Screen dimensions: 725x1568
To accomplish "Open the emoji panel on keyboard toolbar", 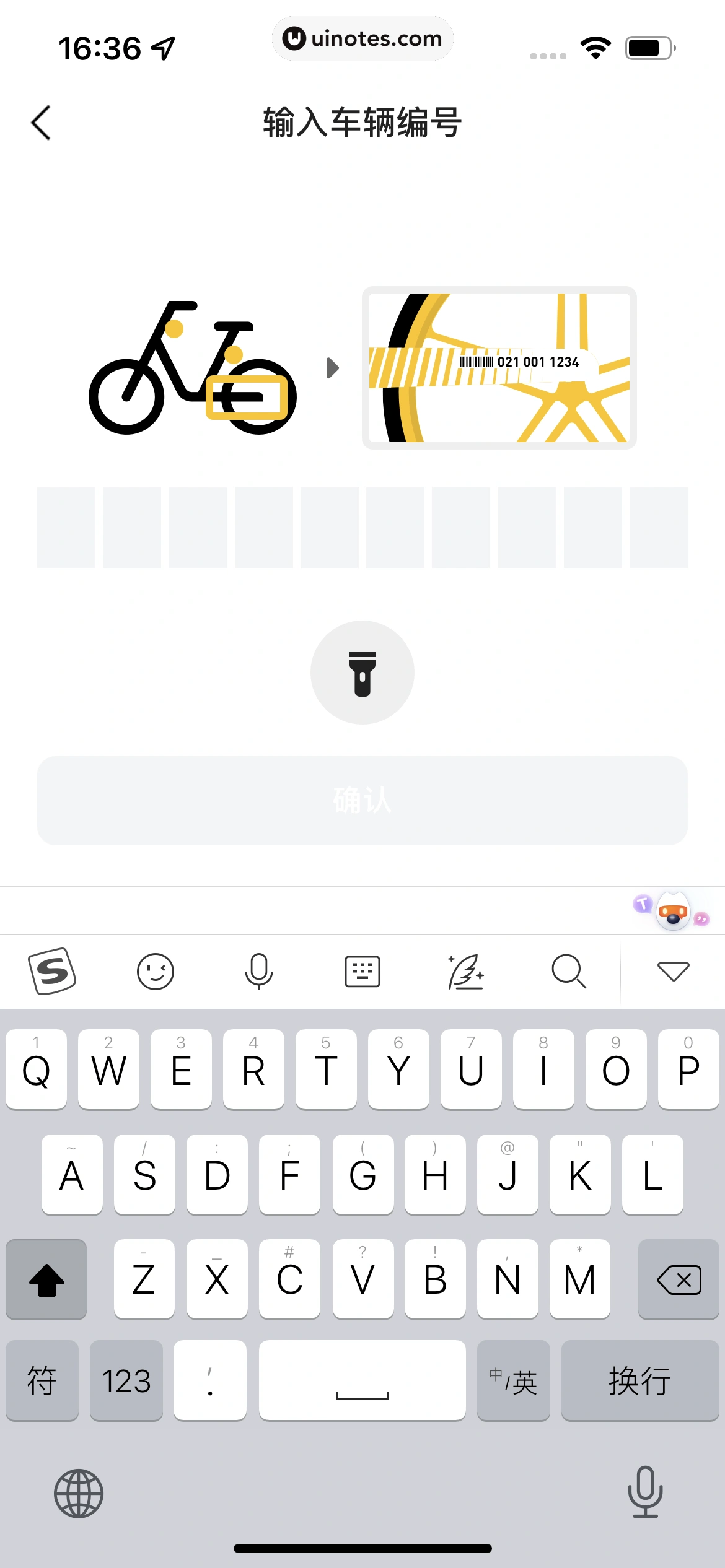I will coord(156,970).
